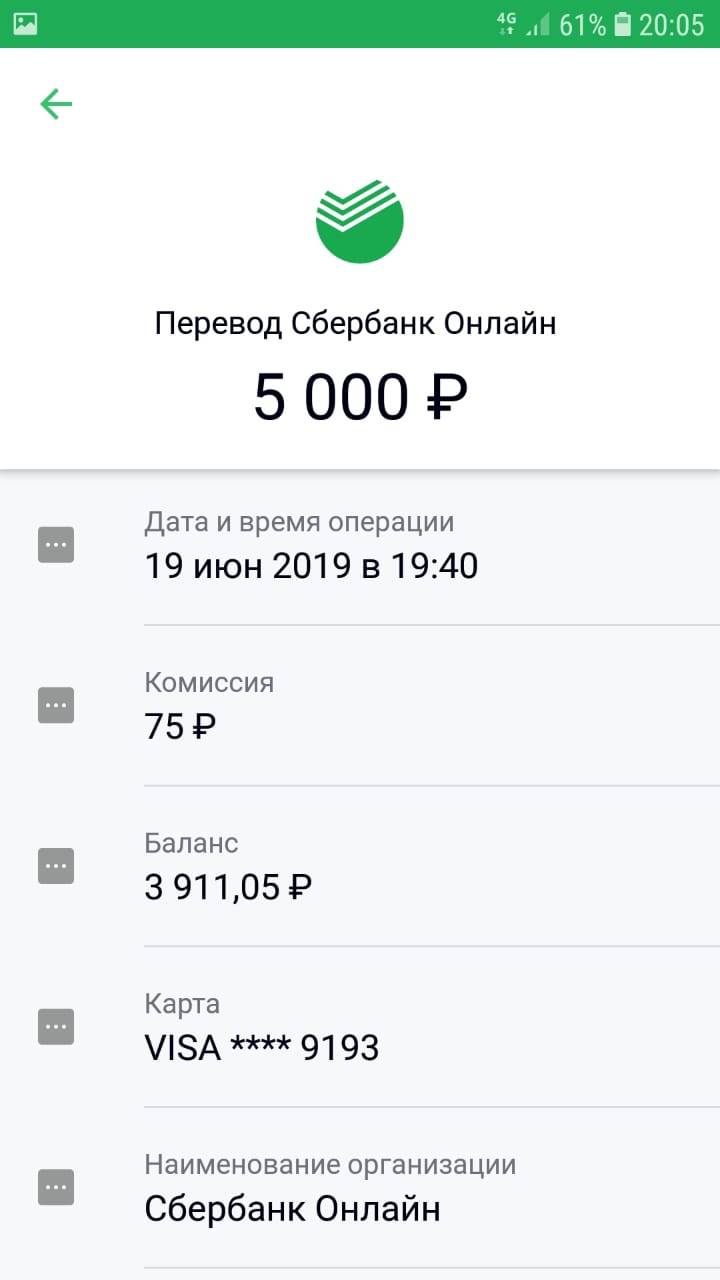Image resolution: width=720 pixels, height=1280 pixels.
Task: Tap the ellipsis icon next to Комиссия
Action: pyautogui.click(x=56, y=705)
